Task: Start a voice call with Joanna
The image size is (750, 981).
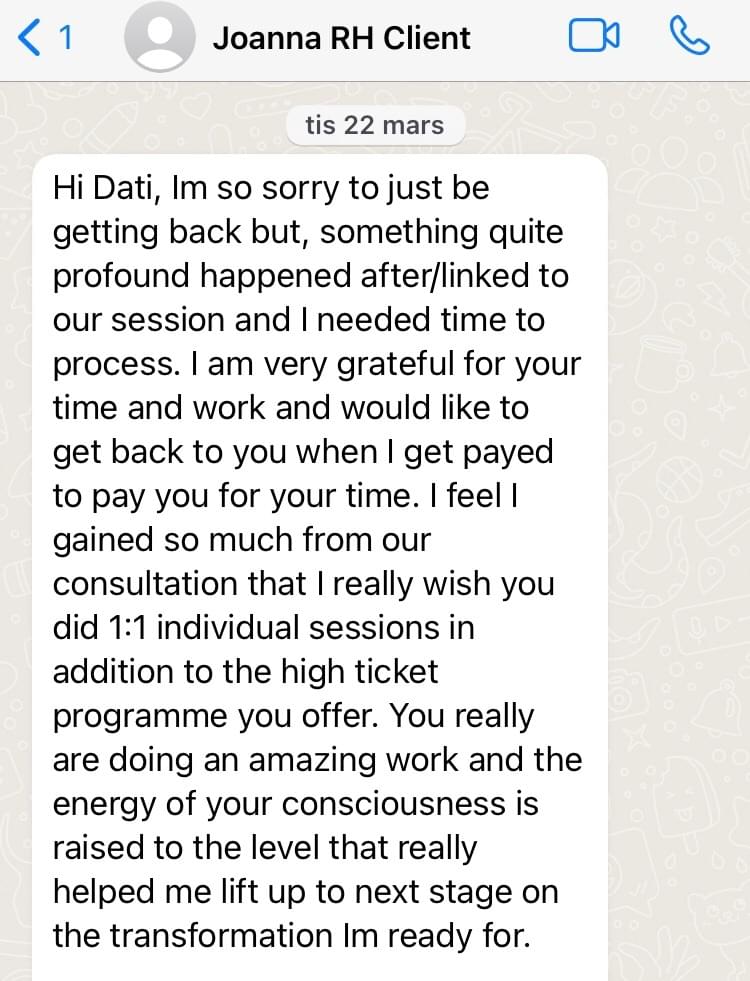Action: 689,38
